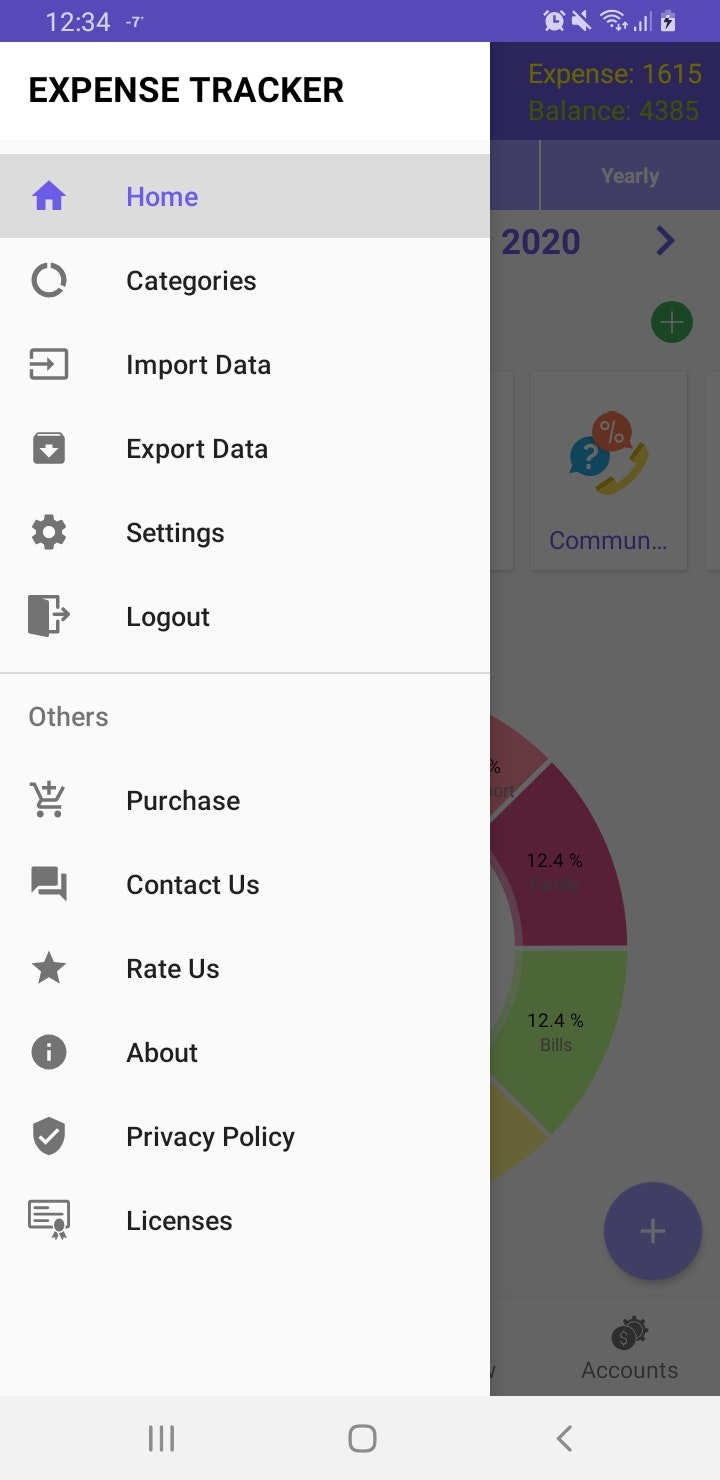
Task: Tap the Rate Us star icon
Action: (x=48, y=968)
